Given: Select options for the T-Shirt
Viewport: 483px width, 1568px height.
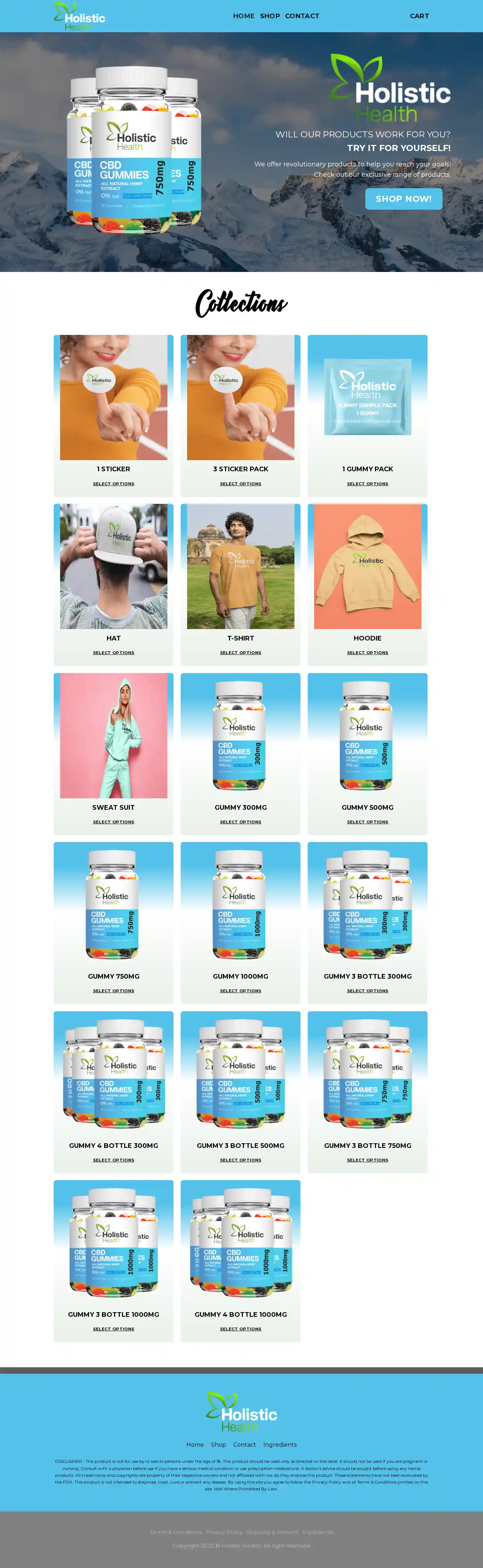Looking at the screenshot, I should click(x=240, y=653).
